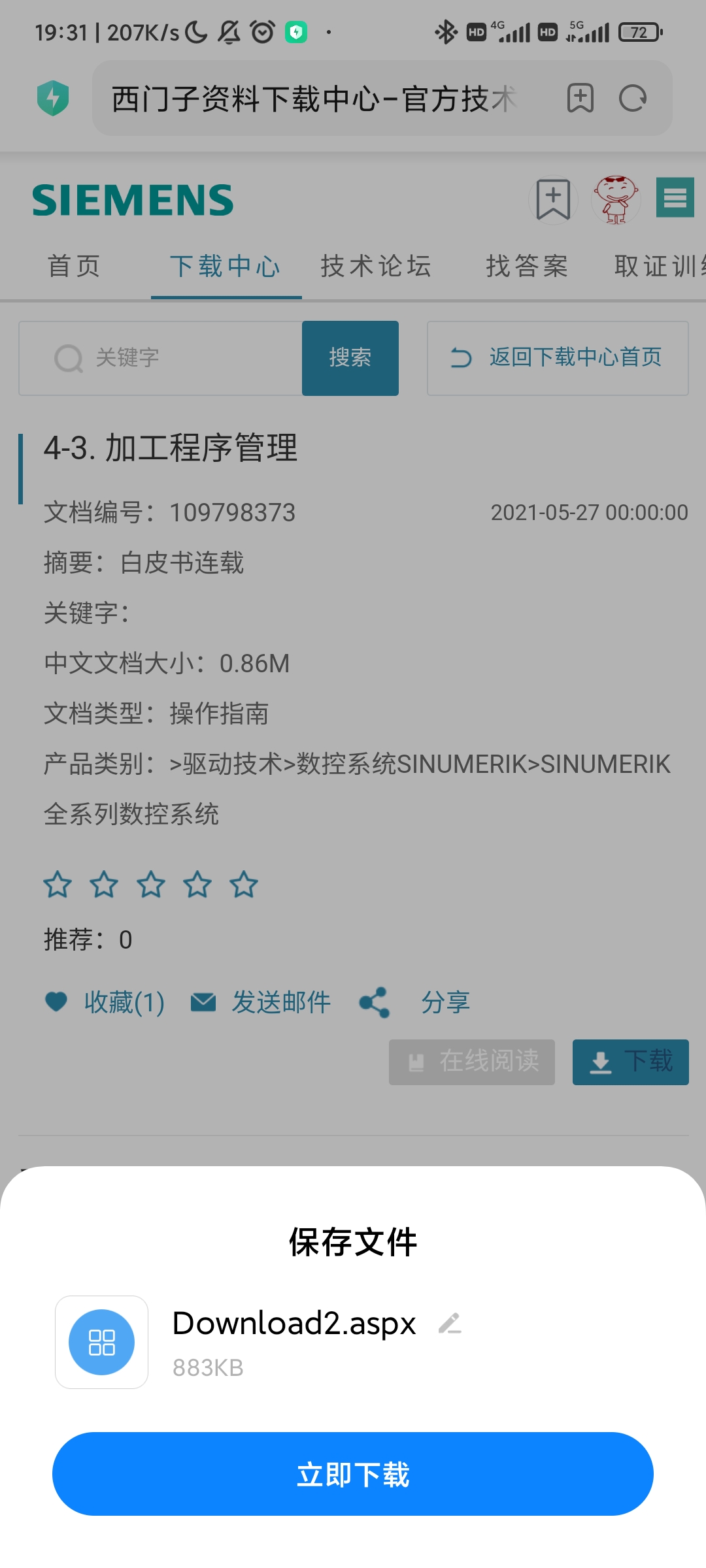Open the green hamburger menu

pyautogui.click(x=675, y=197)
